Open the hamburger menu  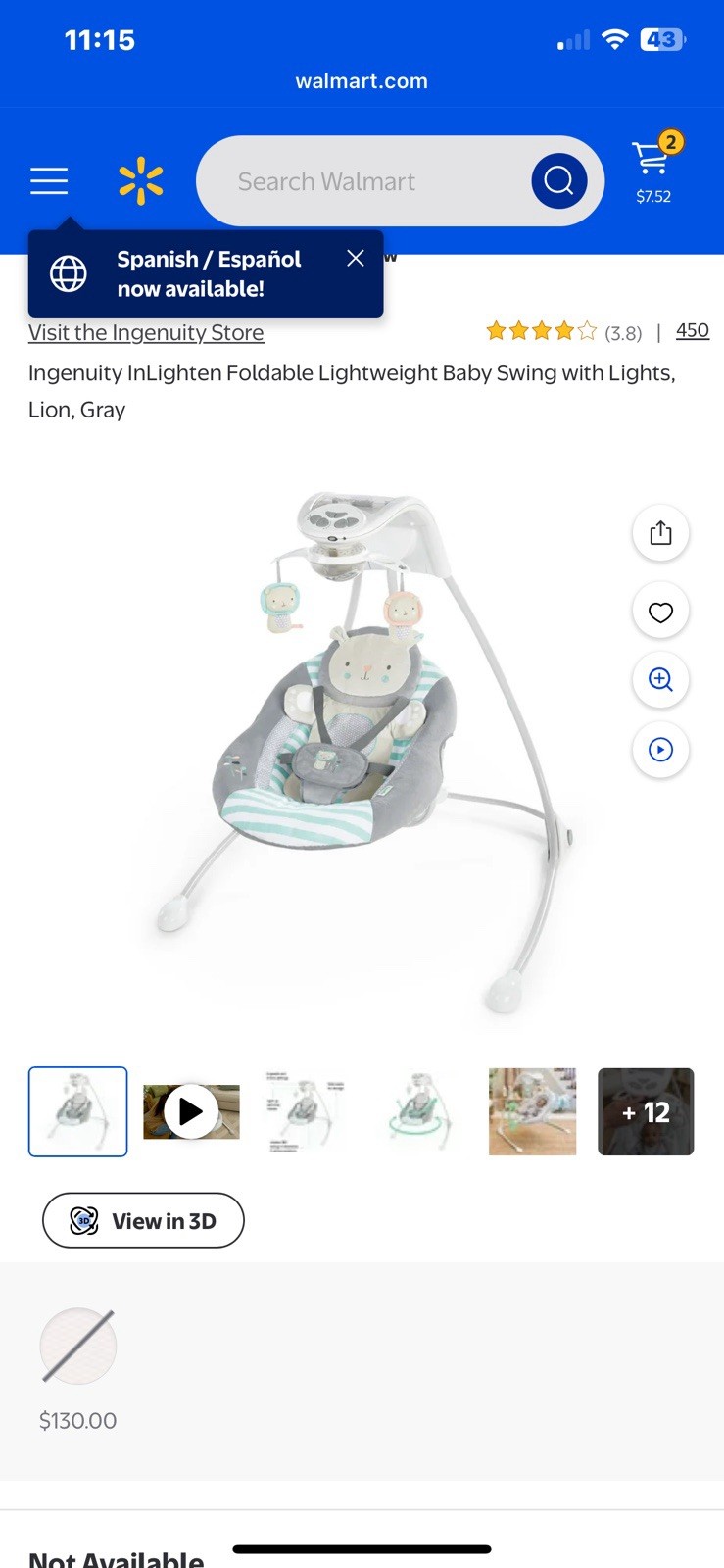point(49,181)
